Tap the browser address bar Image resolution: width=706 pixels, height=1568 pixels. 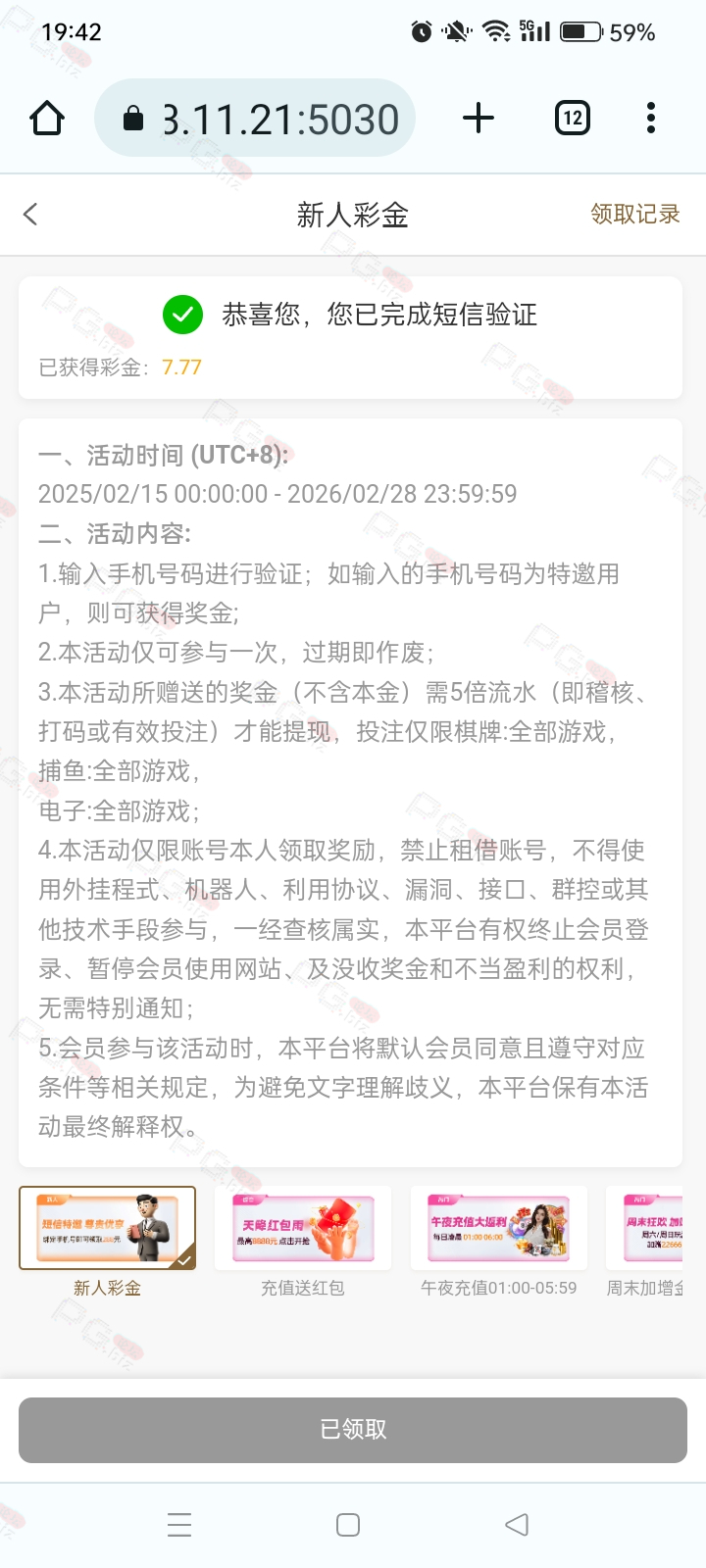pyautogui.click(x=255, y=119)
